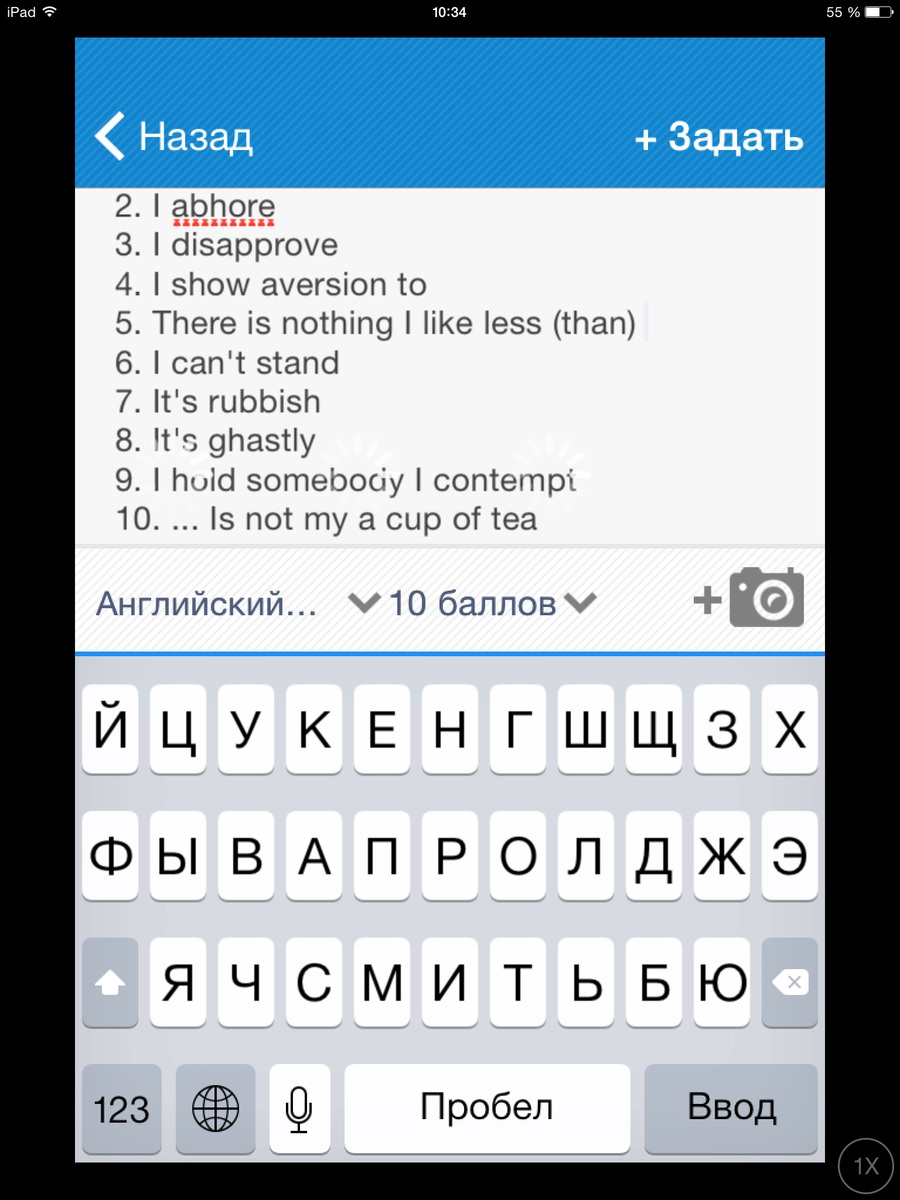Screen dimensions: 900x1200
Task: Go back with the Назад button
Action: point(174,137)
